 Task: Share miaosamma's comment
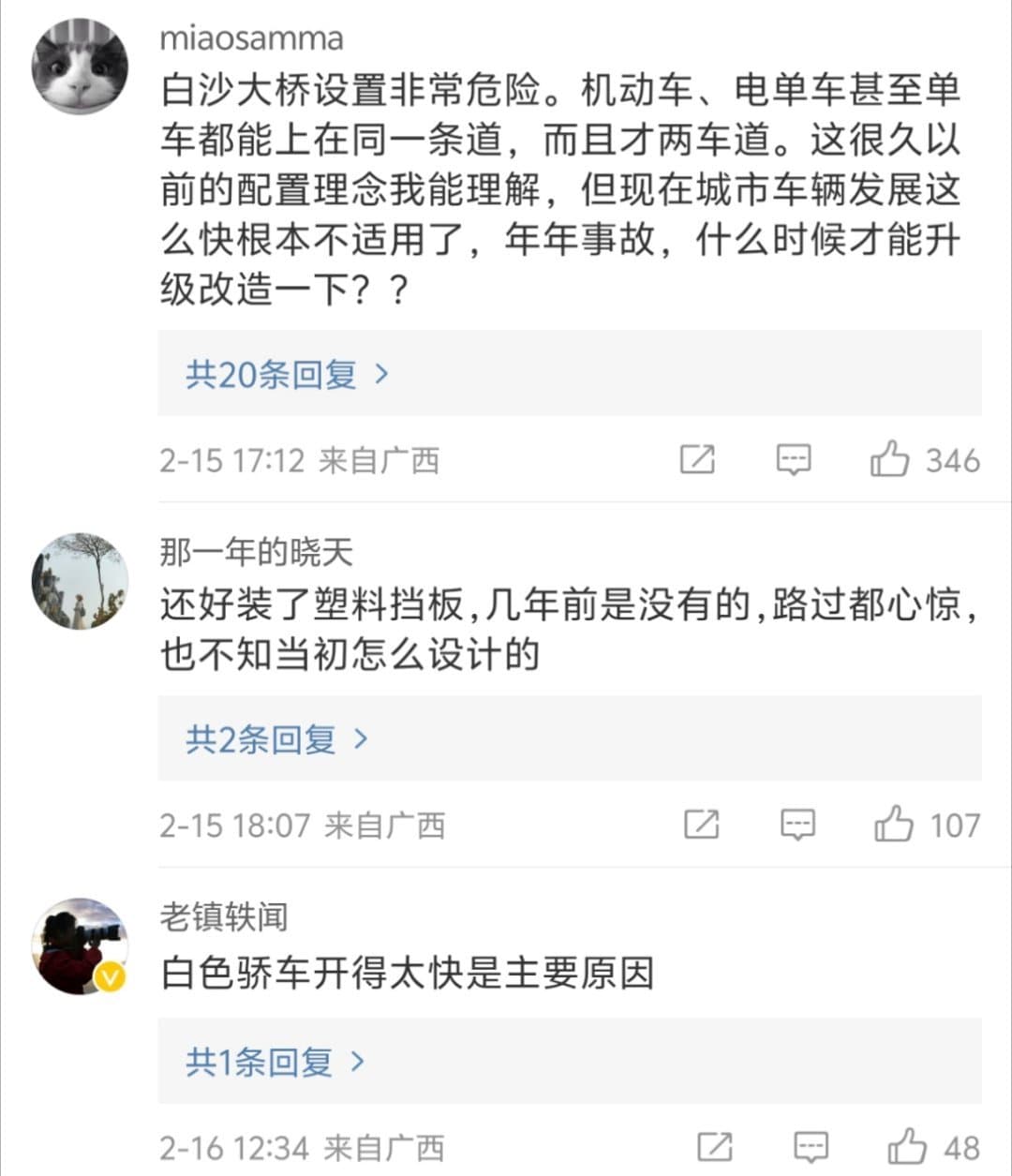point(696,459)
